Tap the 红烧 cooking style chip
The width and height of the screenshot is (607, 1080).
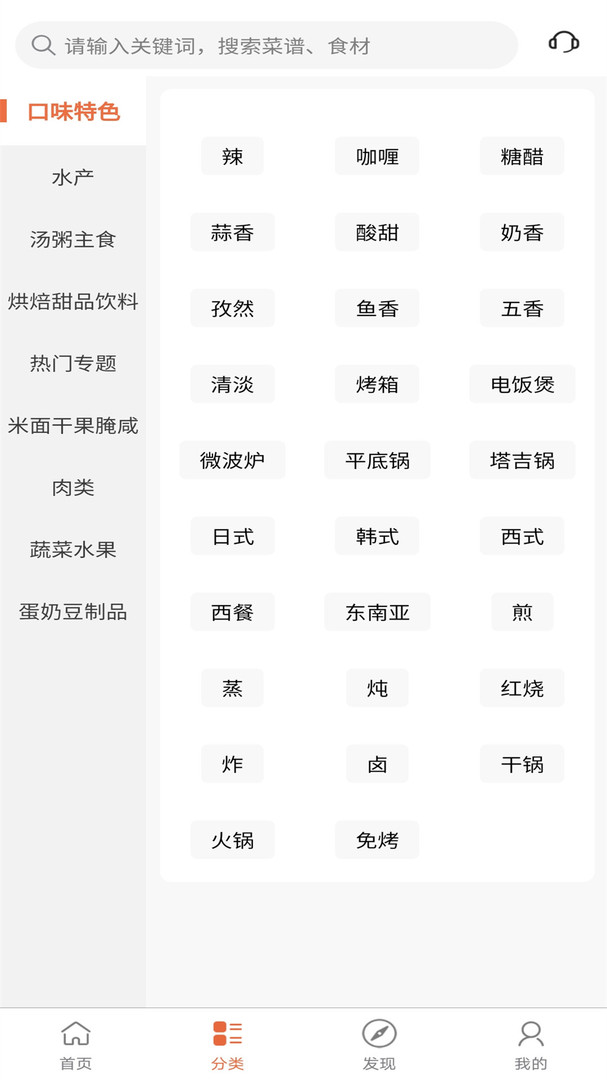[522, 688]
